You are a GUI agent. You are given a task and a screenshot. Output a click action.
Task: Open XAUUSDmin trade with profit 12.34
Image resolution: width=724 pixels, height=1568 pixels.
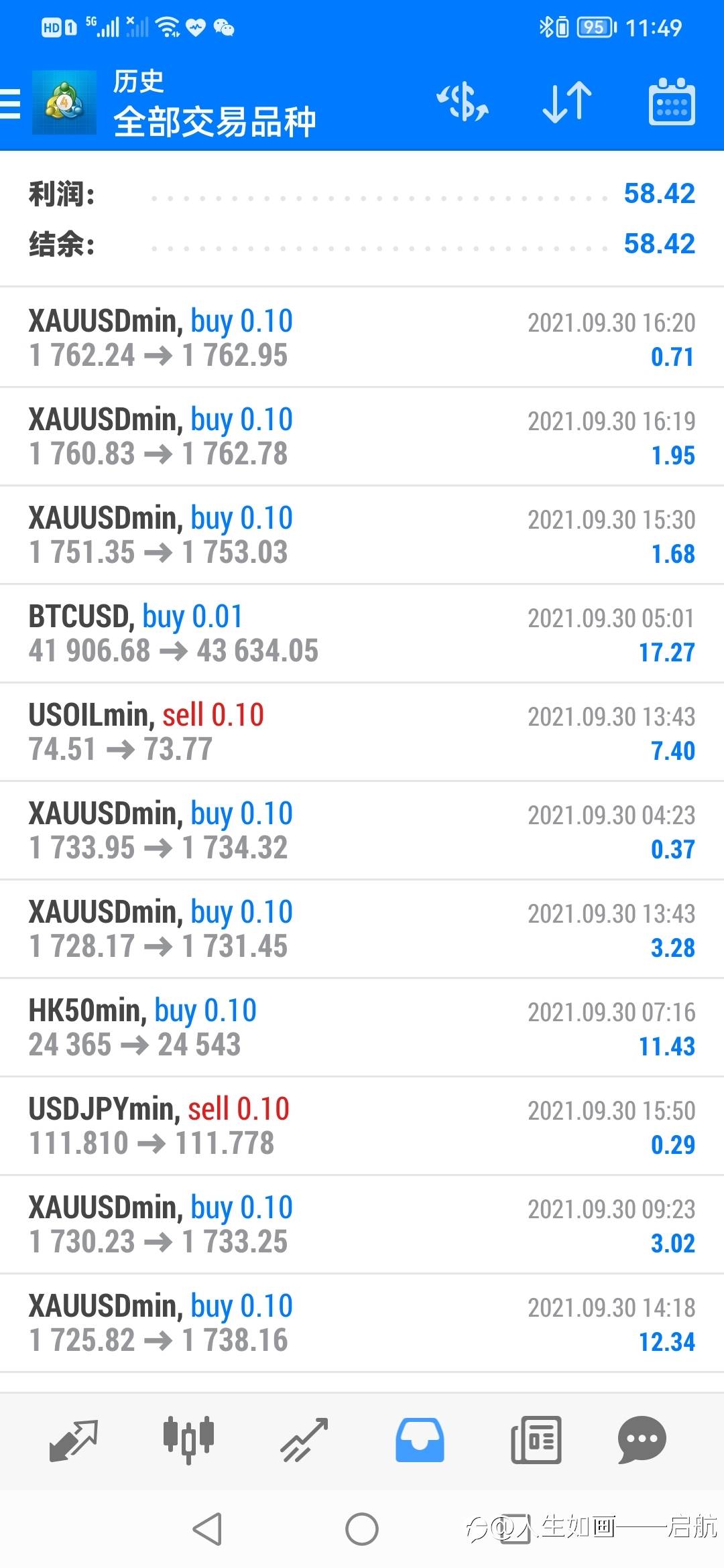point(362,1323)
